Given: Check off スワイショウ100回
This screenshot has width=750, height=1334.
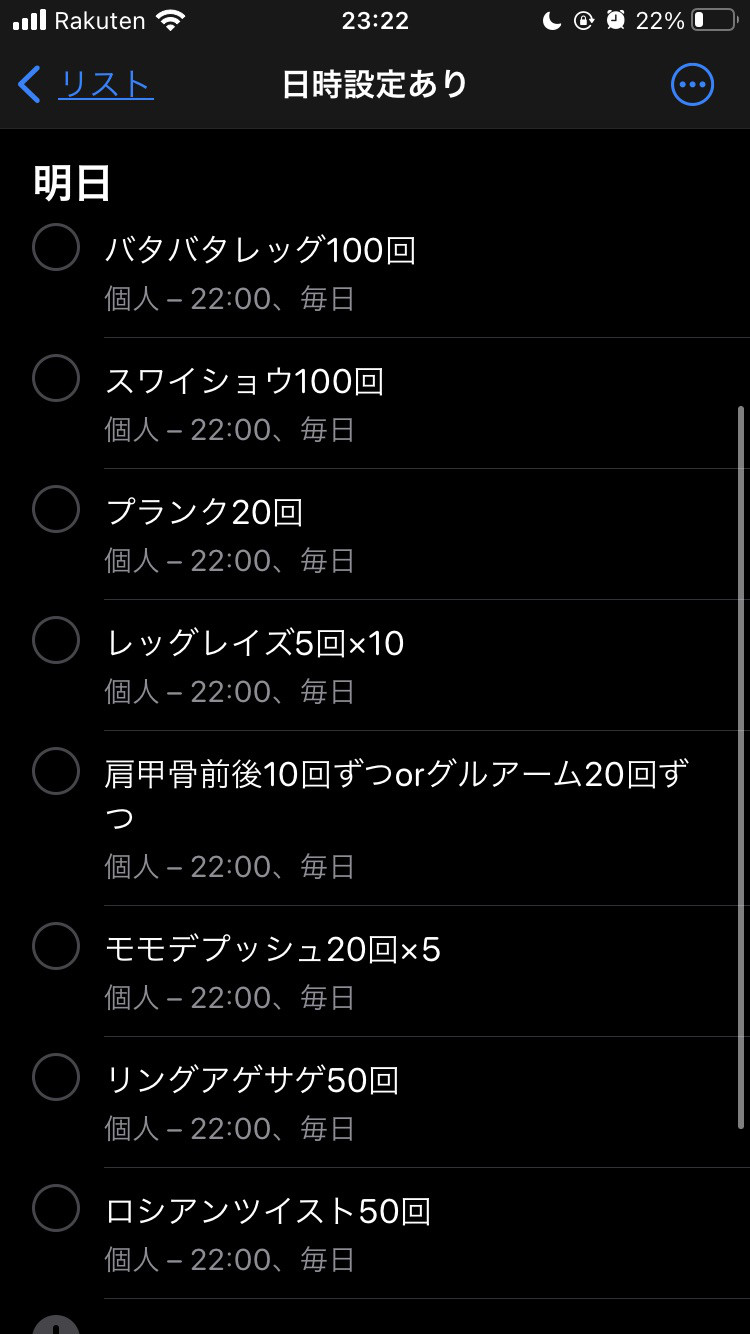Looking at the screenshot, I should coord(56,378).
